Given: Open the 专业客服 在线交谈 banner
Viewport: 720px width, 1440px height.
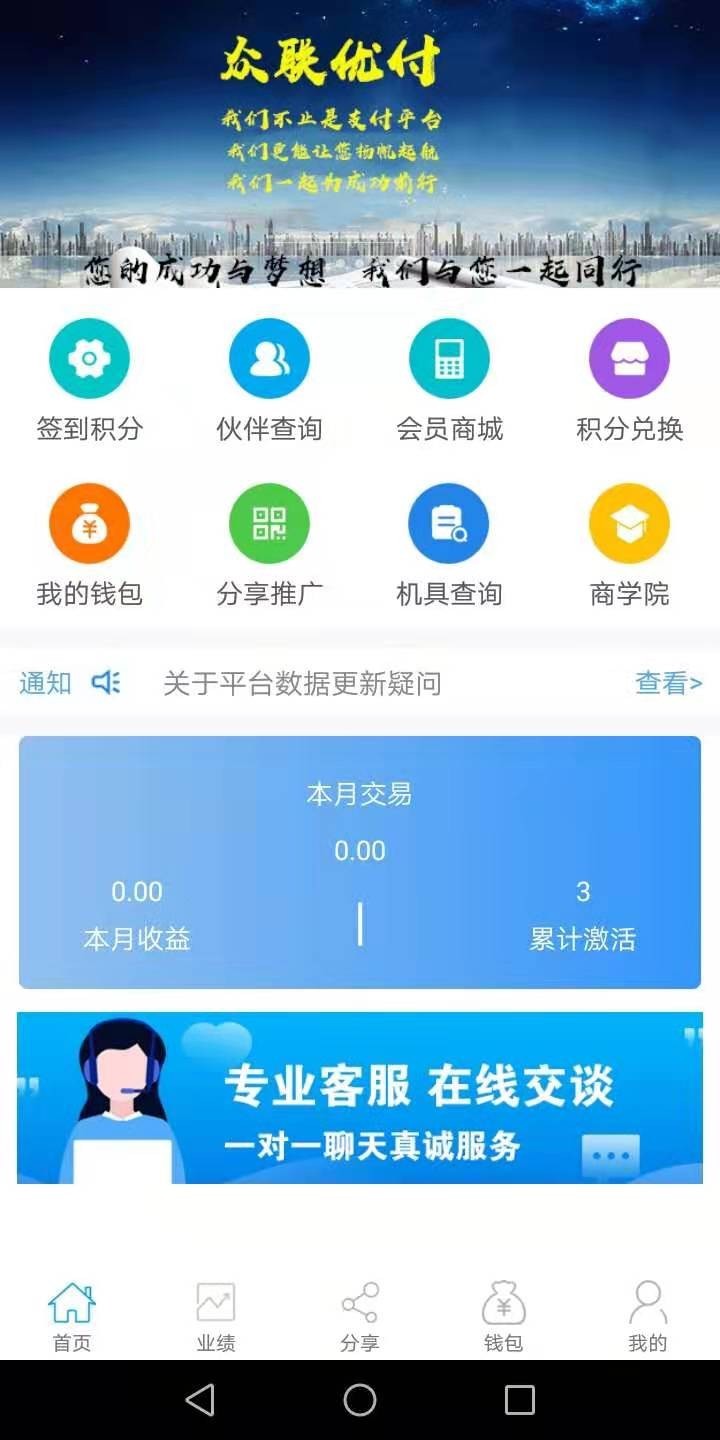Looking at the screenshot, I should [x=360, y=1098].
